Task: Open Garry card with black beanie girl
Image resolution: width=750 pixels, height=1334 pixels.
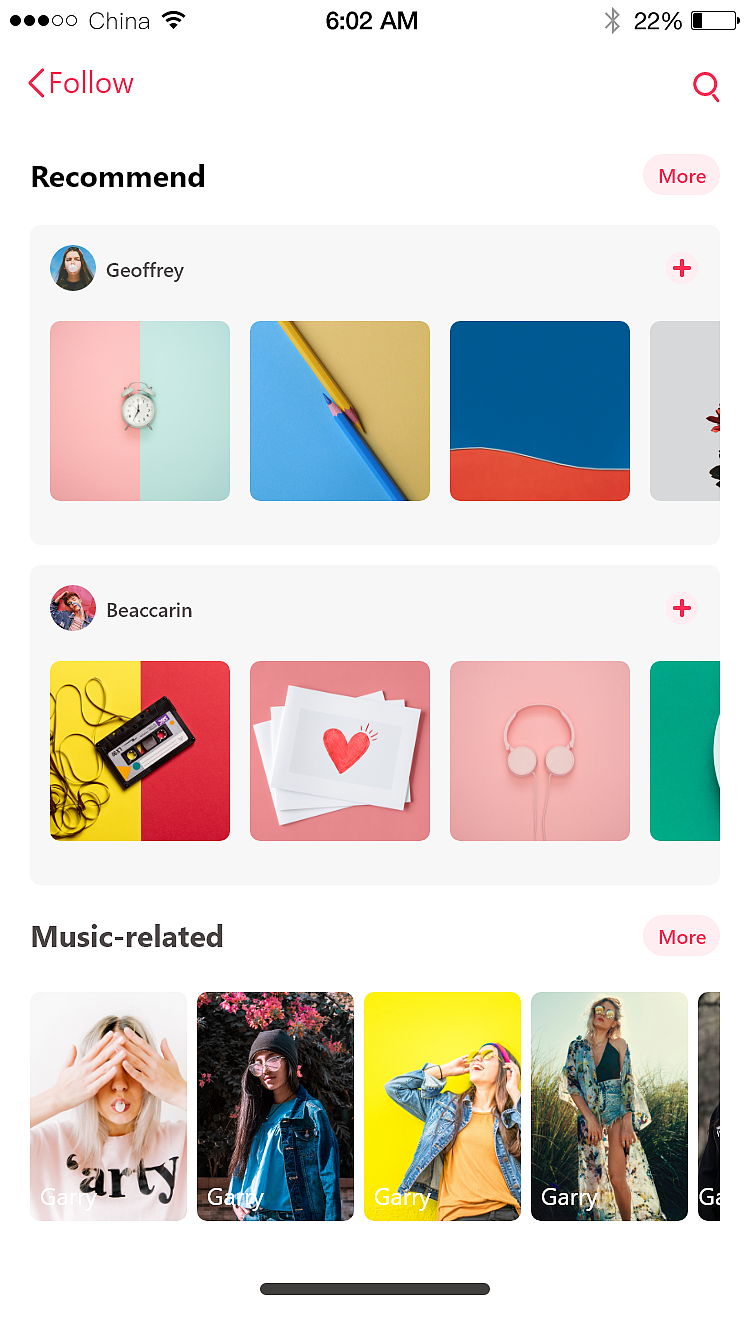Action: (275, 1106)
